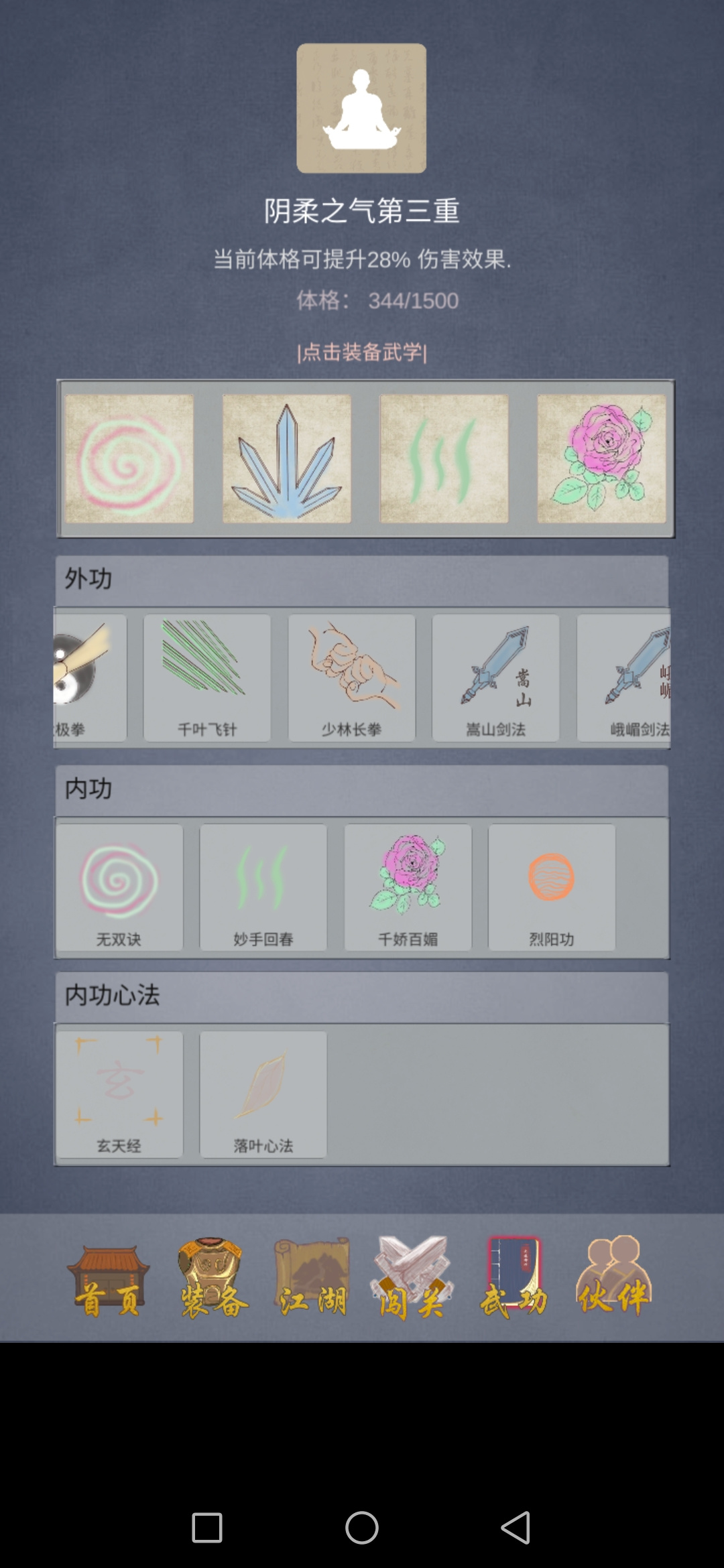This screenshot has width=724, height=1568.
Task: Switch to 伙伴 companions tab
Action: (613, 1276)
